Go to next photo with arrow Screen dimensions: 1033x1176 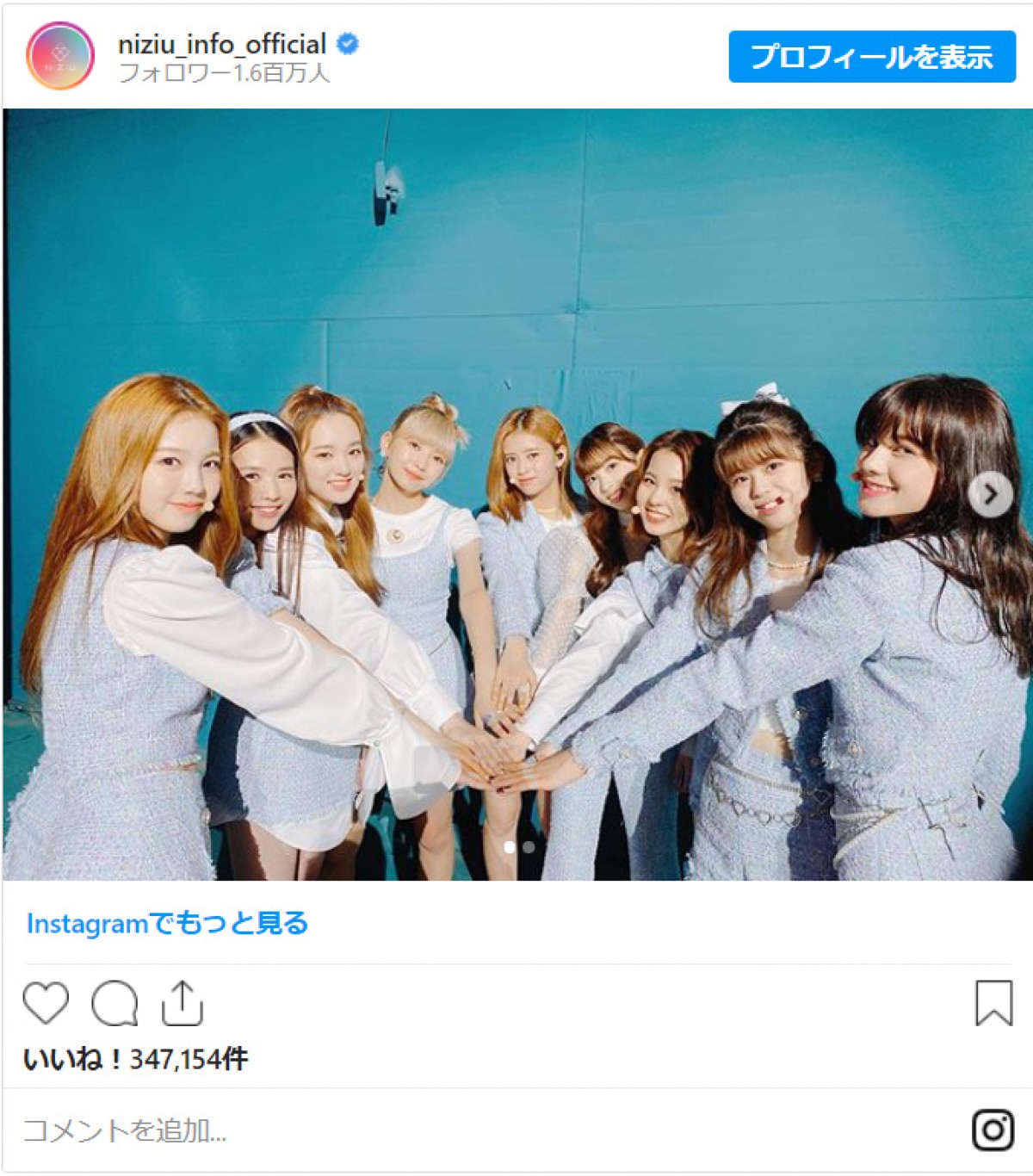click(x=990, y=494)
